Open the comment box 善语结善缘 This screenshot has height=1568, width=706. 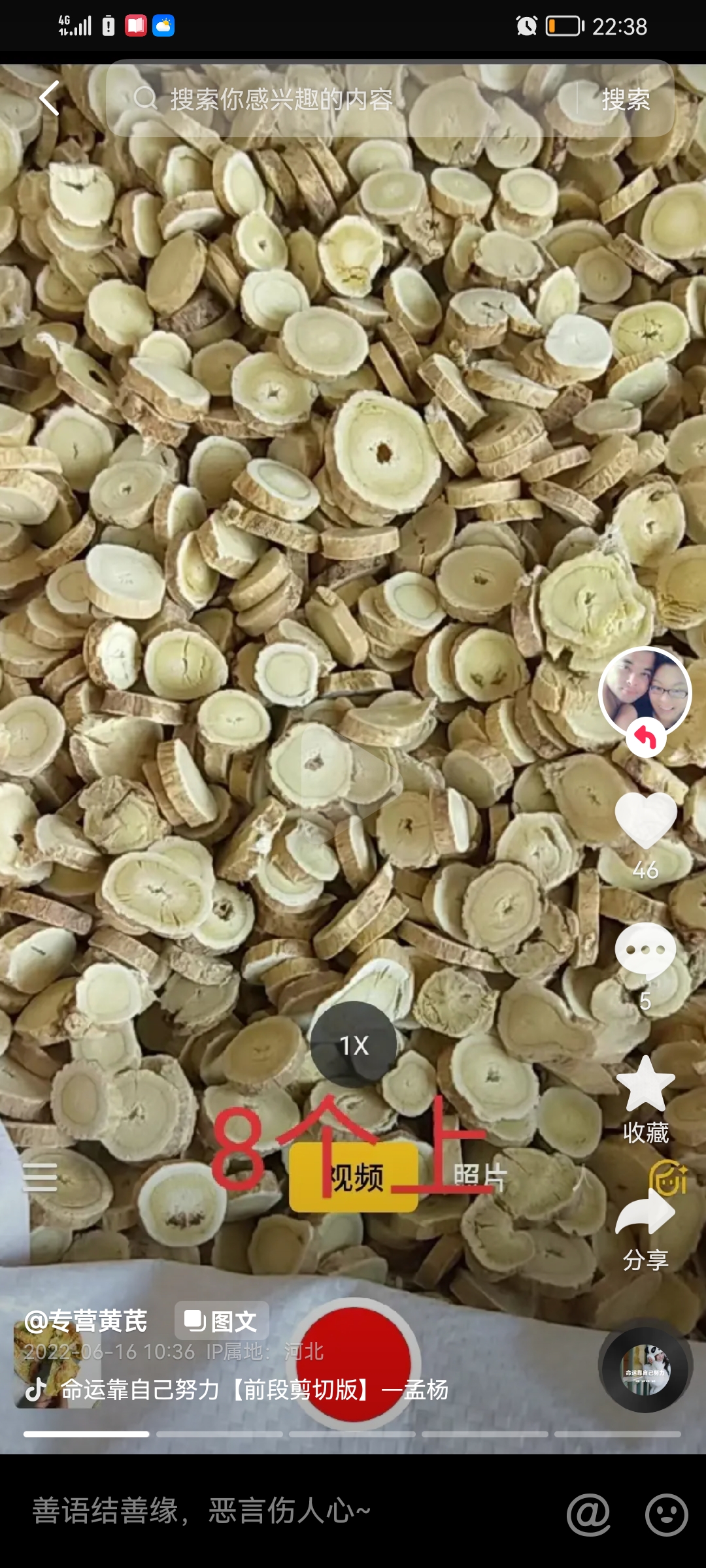click(x=261, y=1512)
